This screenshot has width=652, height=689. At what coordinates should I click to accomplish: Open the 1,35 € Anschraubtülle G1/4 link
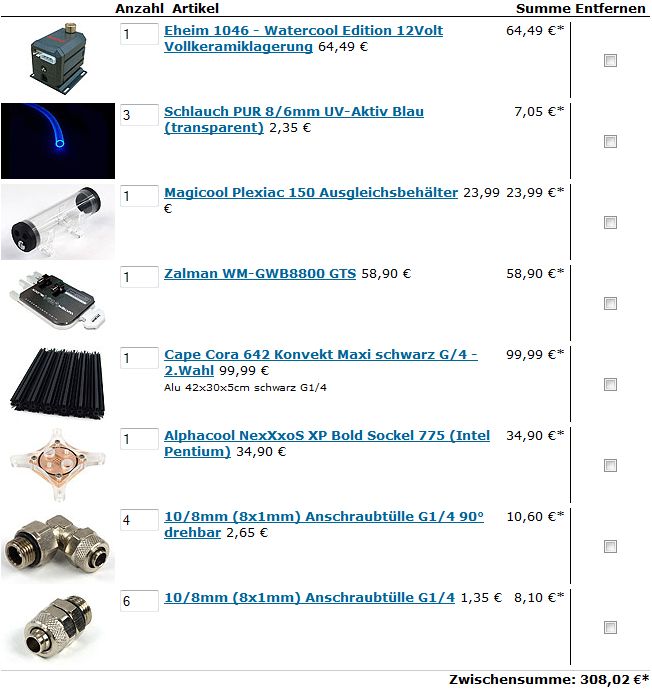(309, 598)
